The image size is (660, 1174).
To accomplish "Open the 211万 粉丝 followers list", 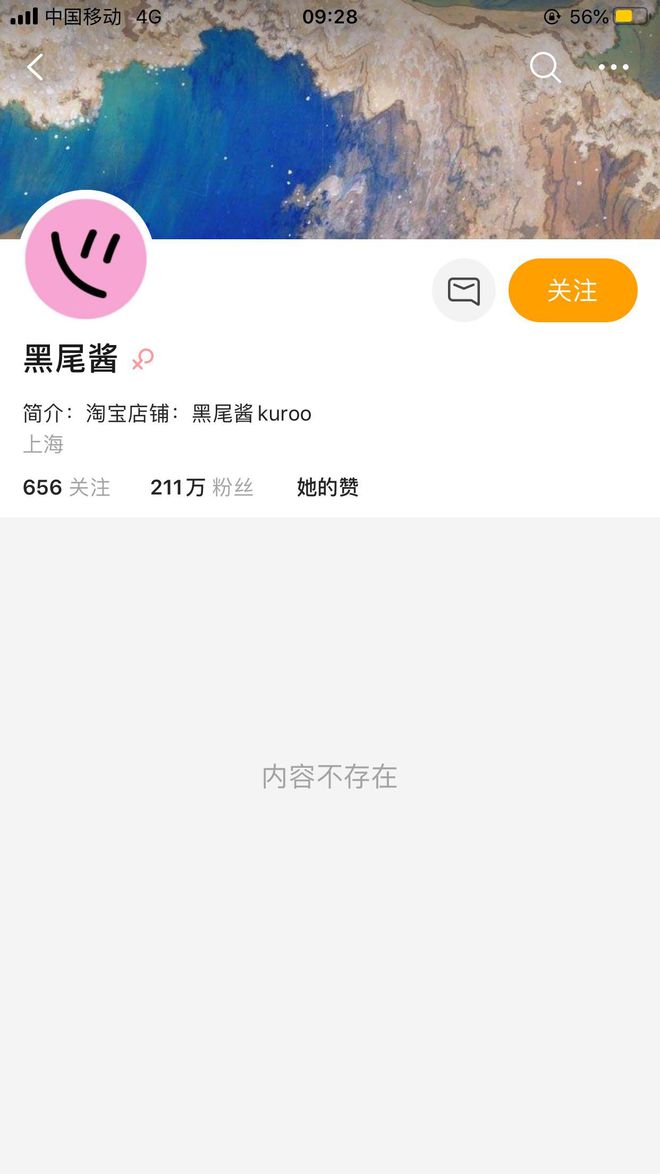I will (201, 487).
